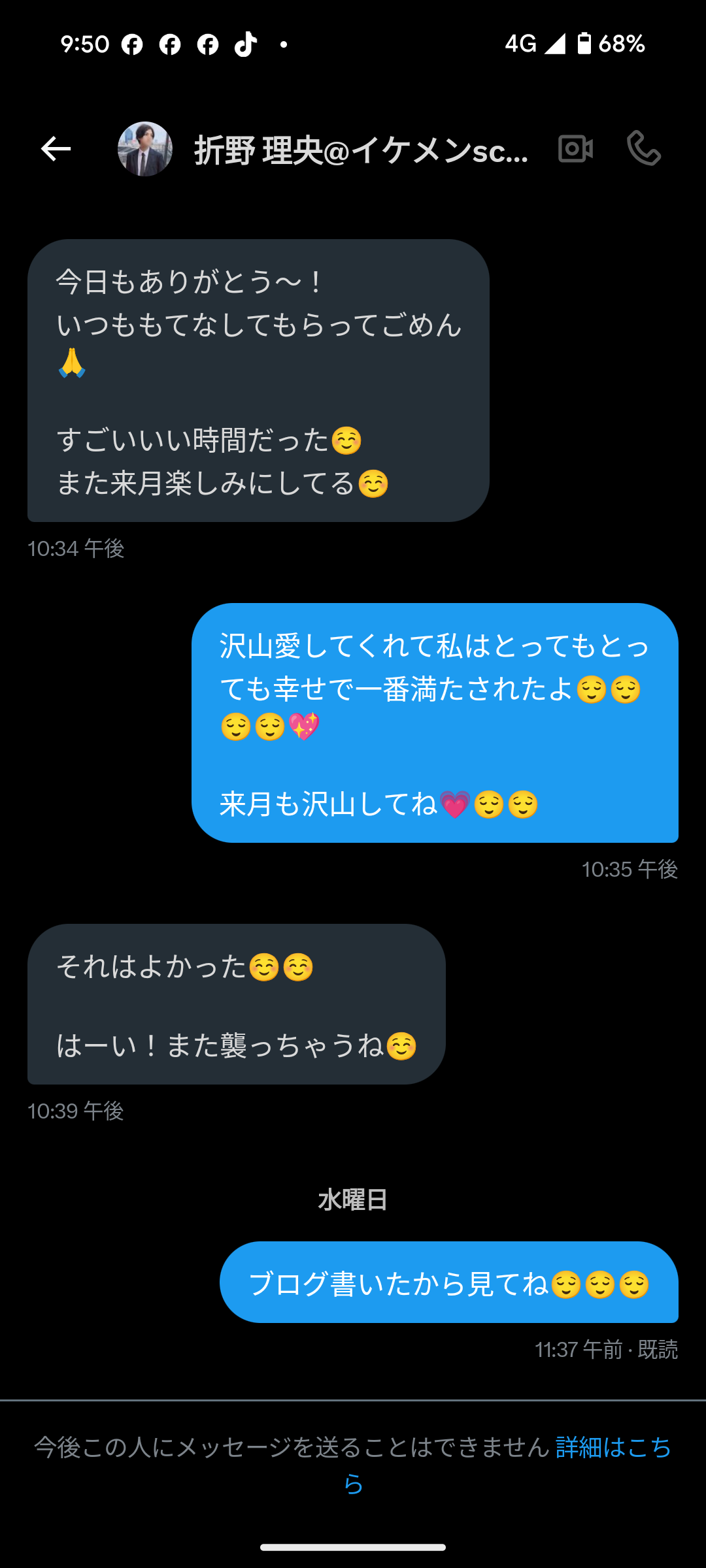Screen dimensions: 706x1568
Task: Open 折野 理央's profile picture
Action: click(145, 149)
